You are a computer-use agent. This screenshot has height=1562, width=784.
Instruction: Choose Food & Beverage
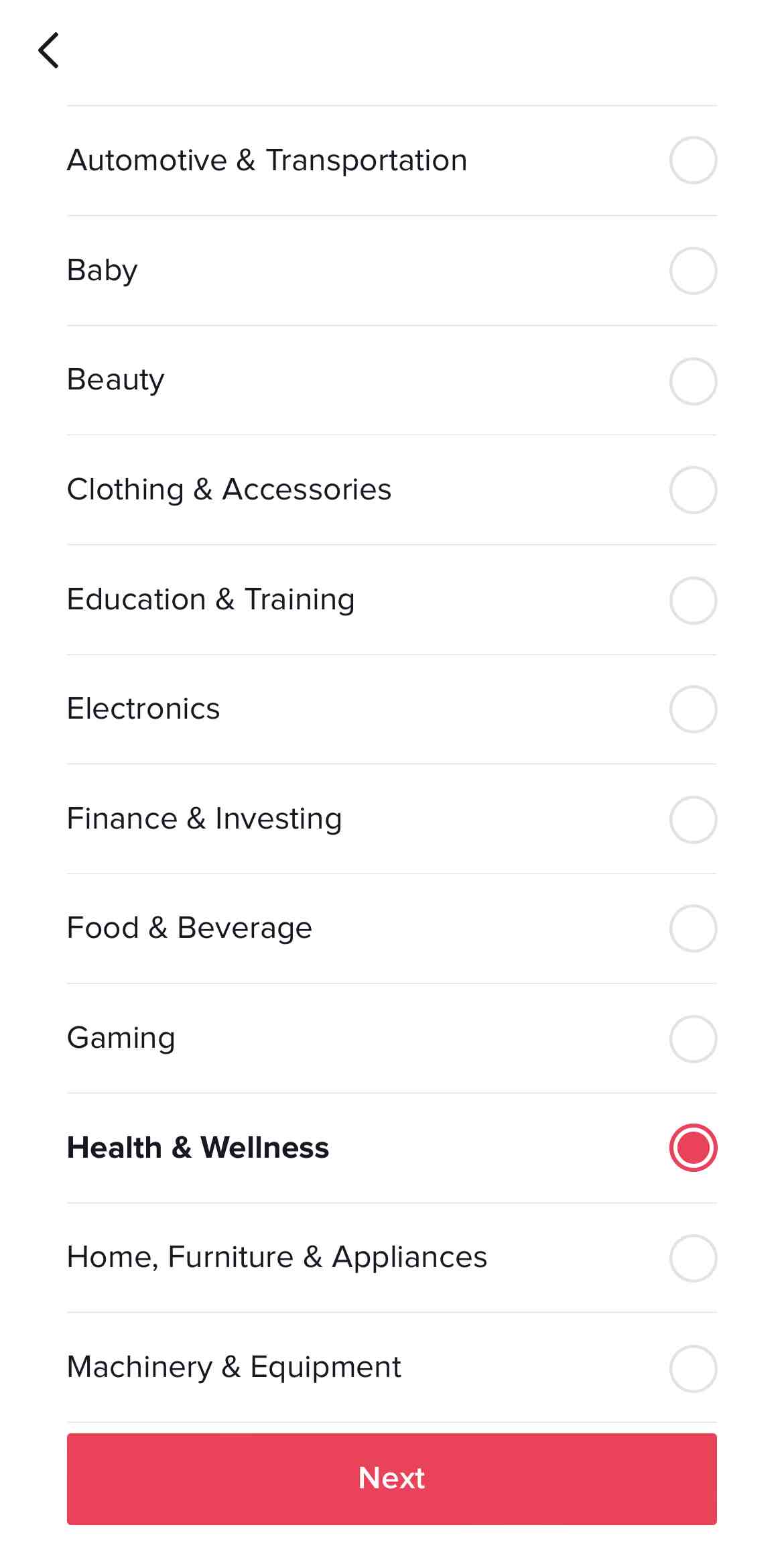pos(392,928)
